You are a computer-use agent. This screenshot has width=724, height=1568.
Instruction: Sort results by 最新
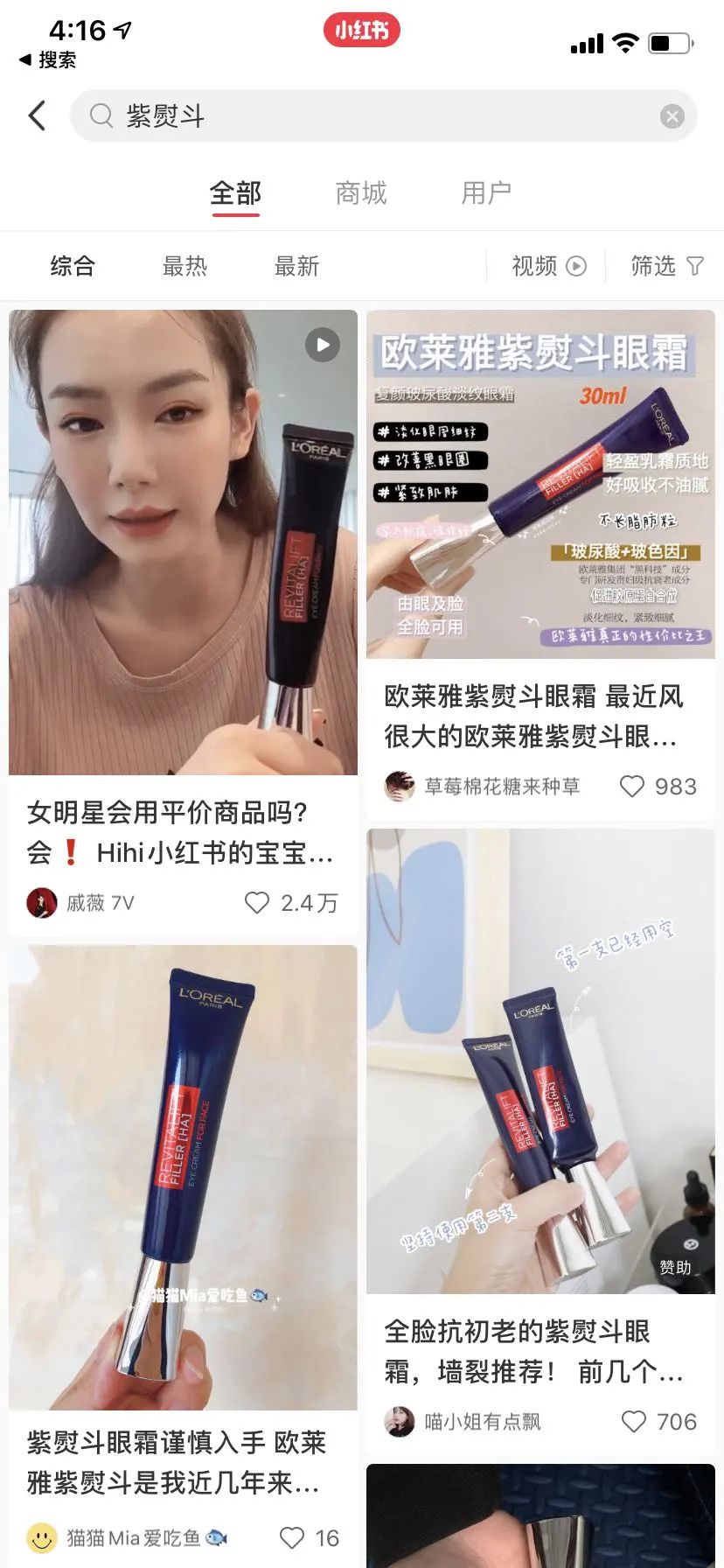296,266
